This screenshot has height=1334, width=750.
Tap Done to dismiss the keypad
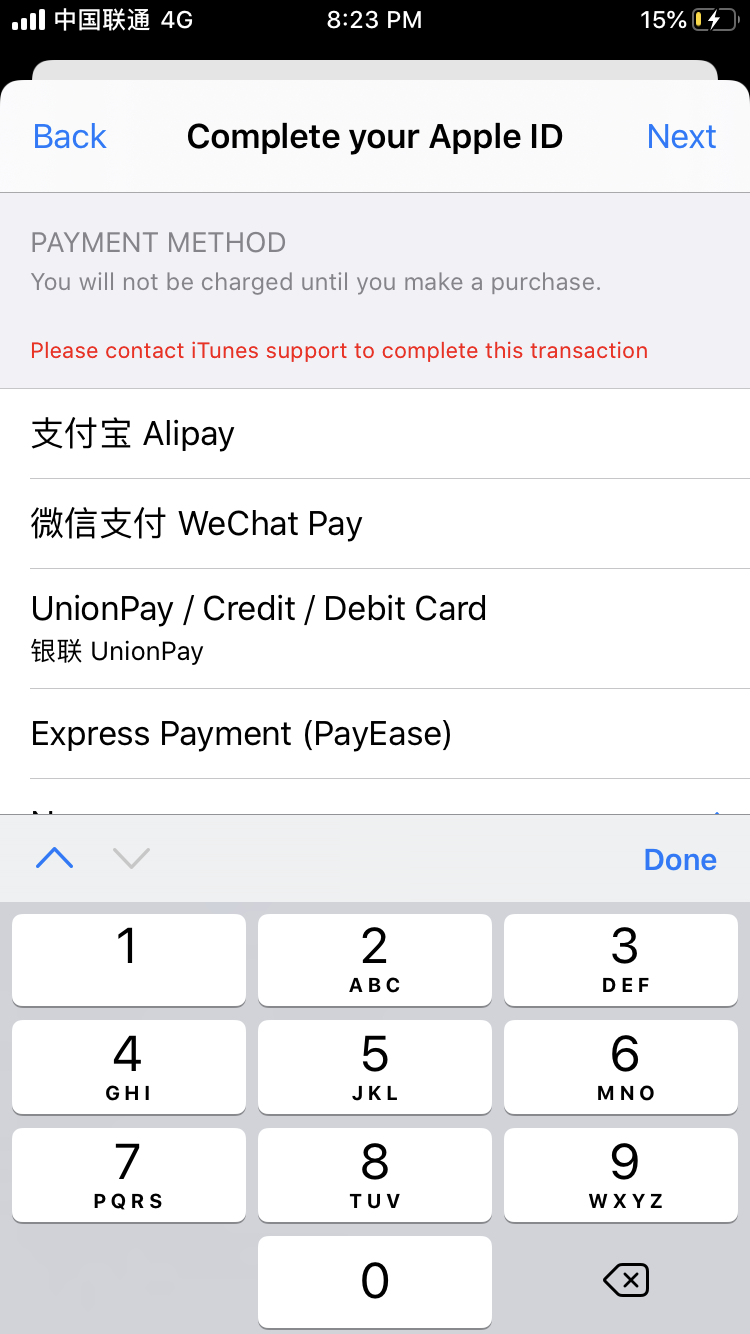point(680,859)
